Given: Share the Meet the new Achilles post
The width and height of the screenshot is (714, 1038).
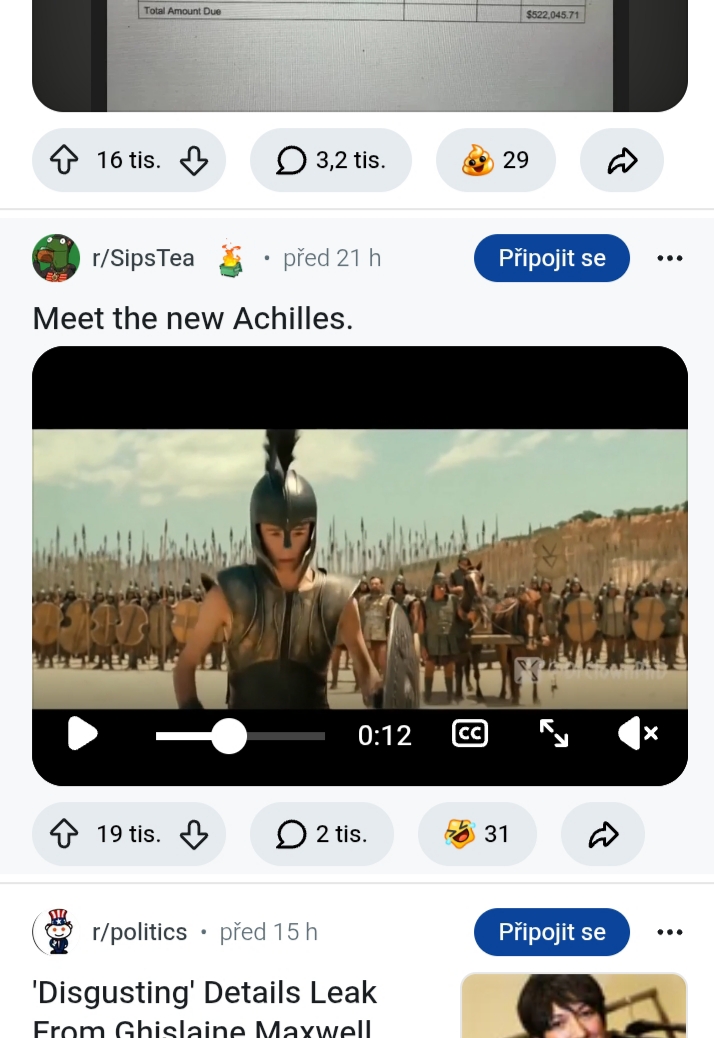Looking at the screenshot, I should pyautogui.click(x=603, y=834).
